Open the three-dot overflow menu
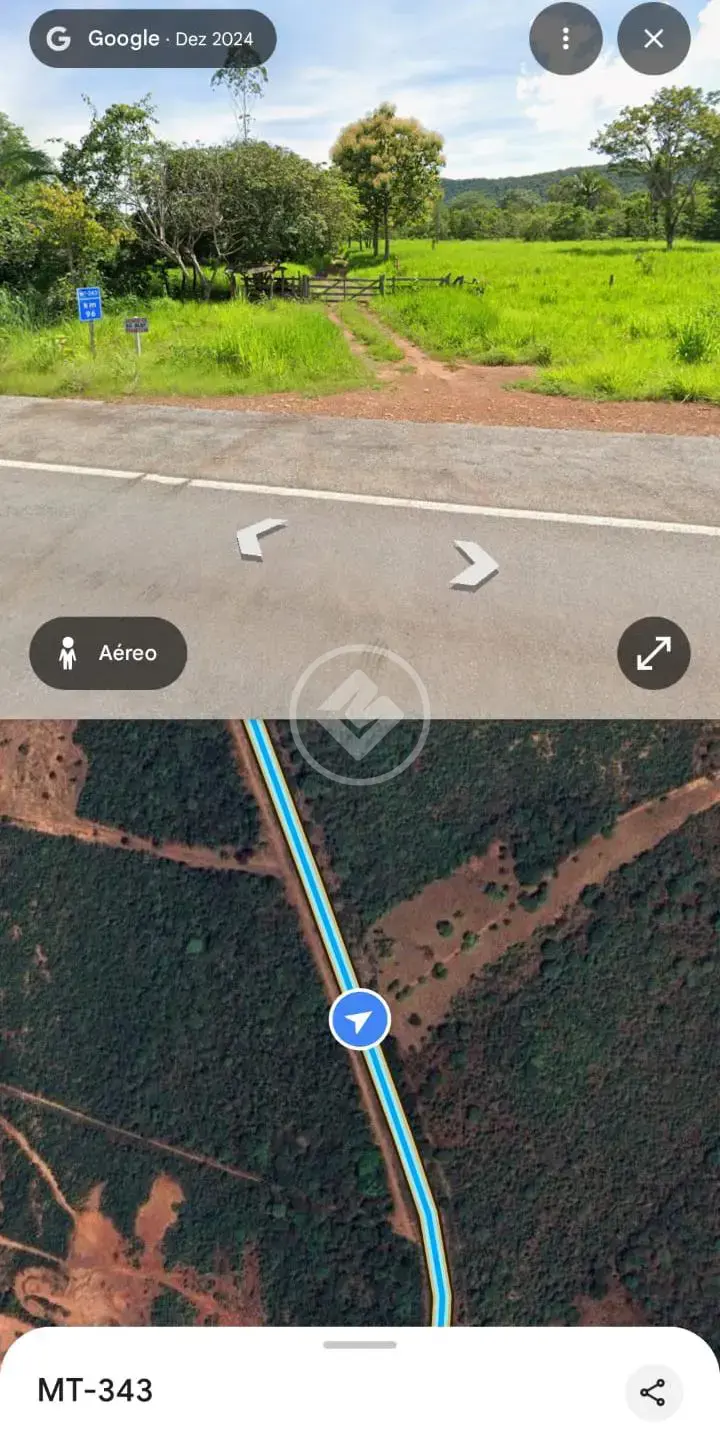The height and width of the screenshot is (1430, 720). [565, 39]
